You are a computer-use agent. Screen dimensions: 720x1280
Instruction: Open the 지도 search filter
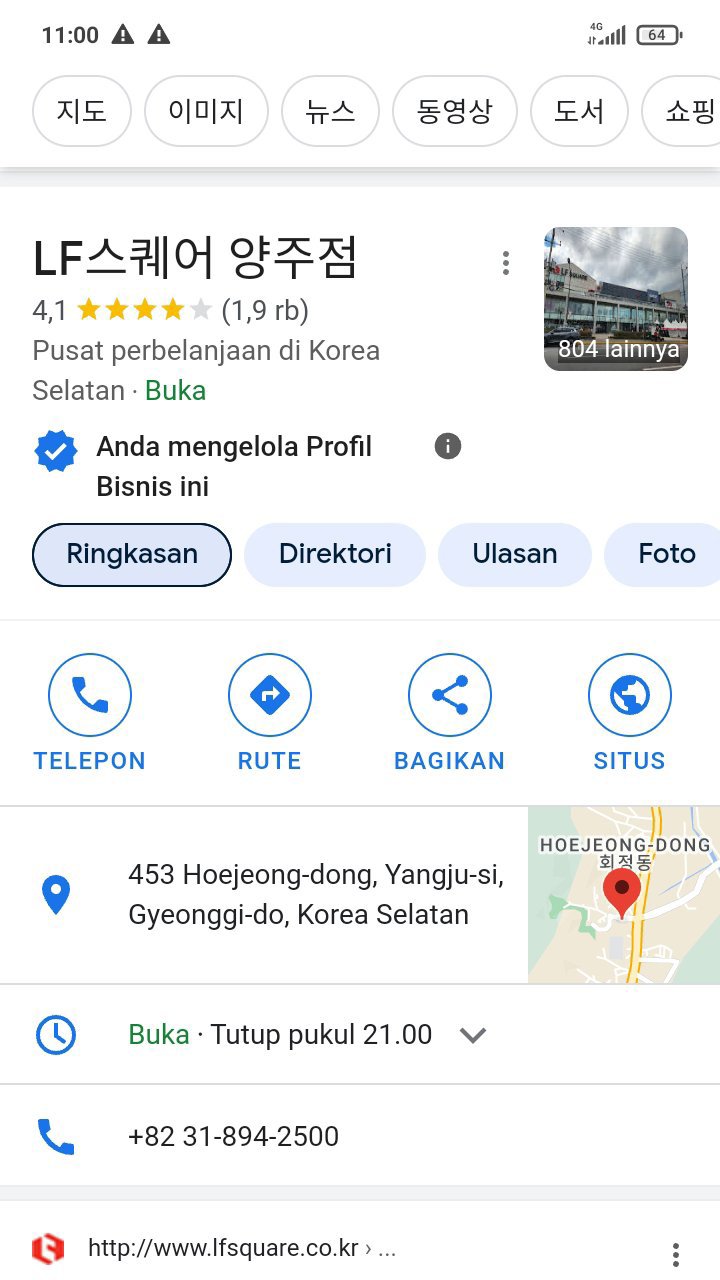point(82,111)
